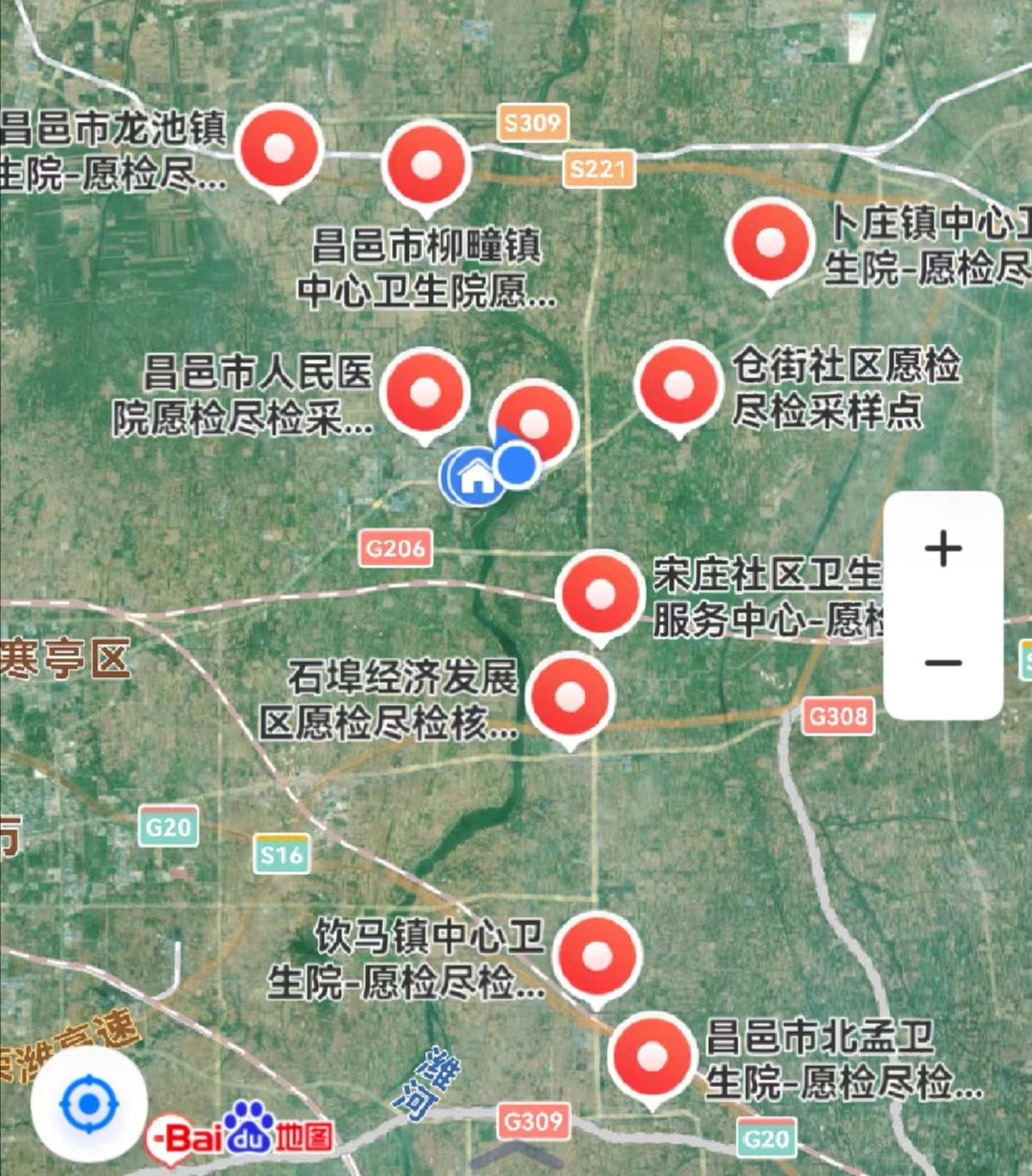Tap the 饮马镇中心卫生院 marker

pyautogui.click(x=597, y=955)
